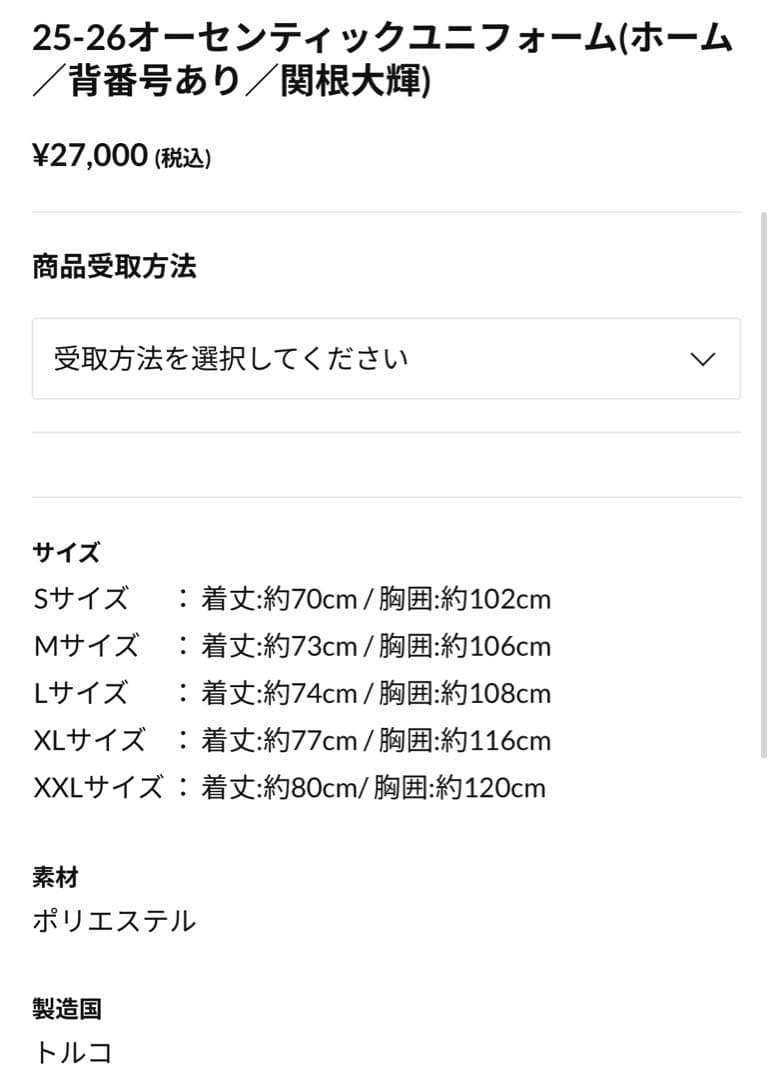Select the Mサイズ size row
Viewport: 774px width, 1080px height.
click(290, 646)
